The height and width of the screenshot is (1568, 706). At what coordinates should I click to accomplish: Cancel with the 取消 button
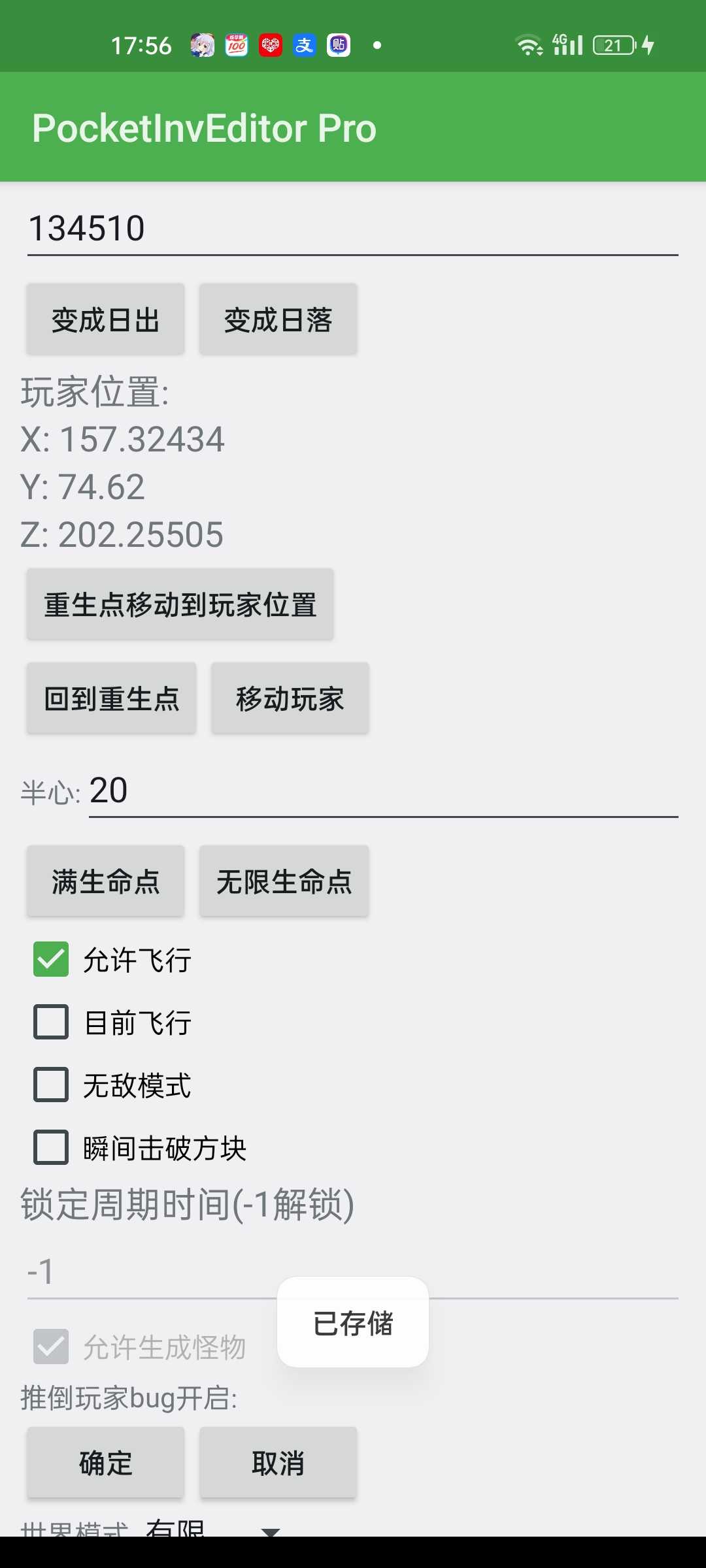tap(278, 1463)
